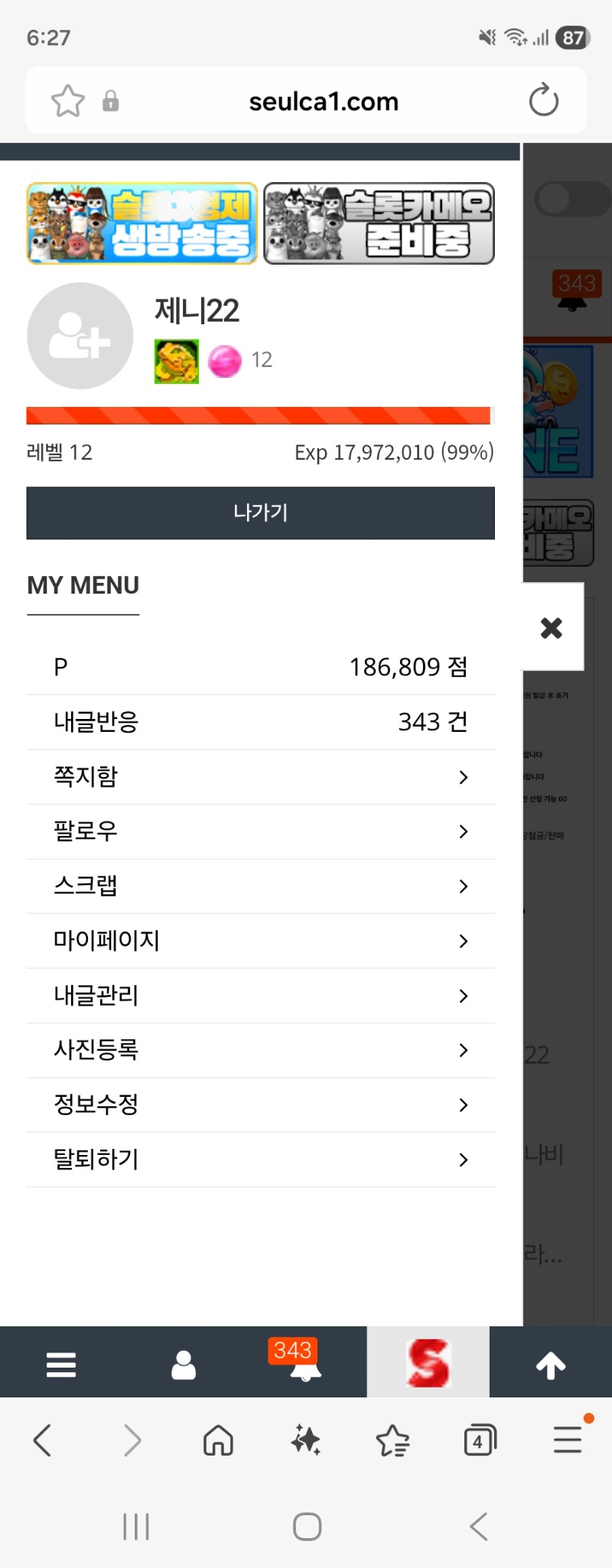
Task: Open the user profile icon in bottom bar
Action: (x=184, y=1365)
